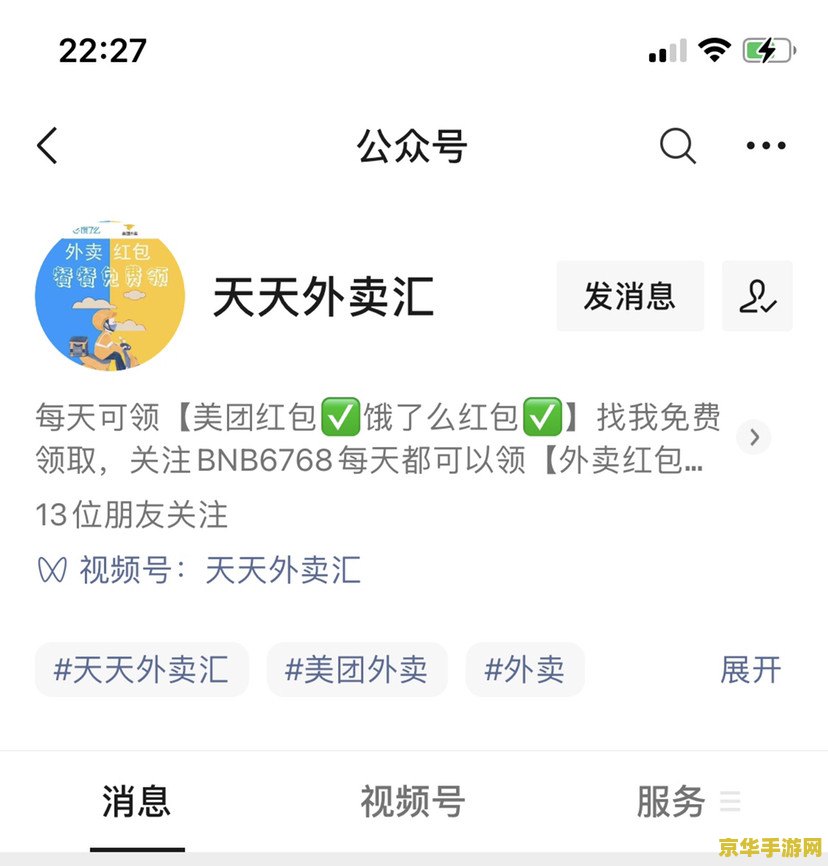Viewport: 828px width, 866px height.
Task: Switch to the 消息 tab
Action: coord(137,801)
